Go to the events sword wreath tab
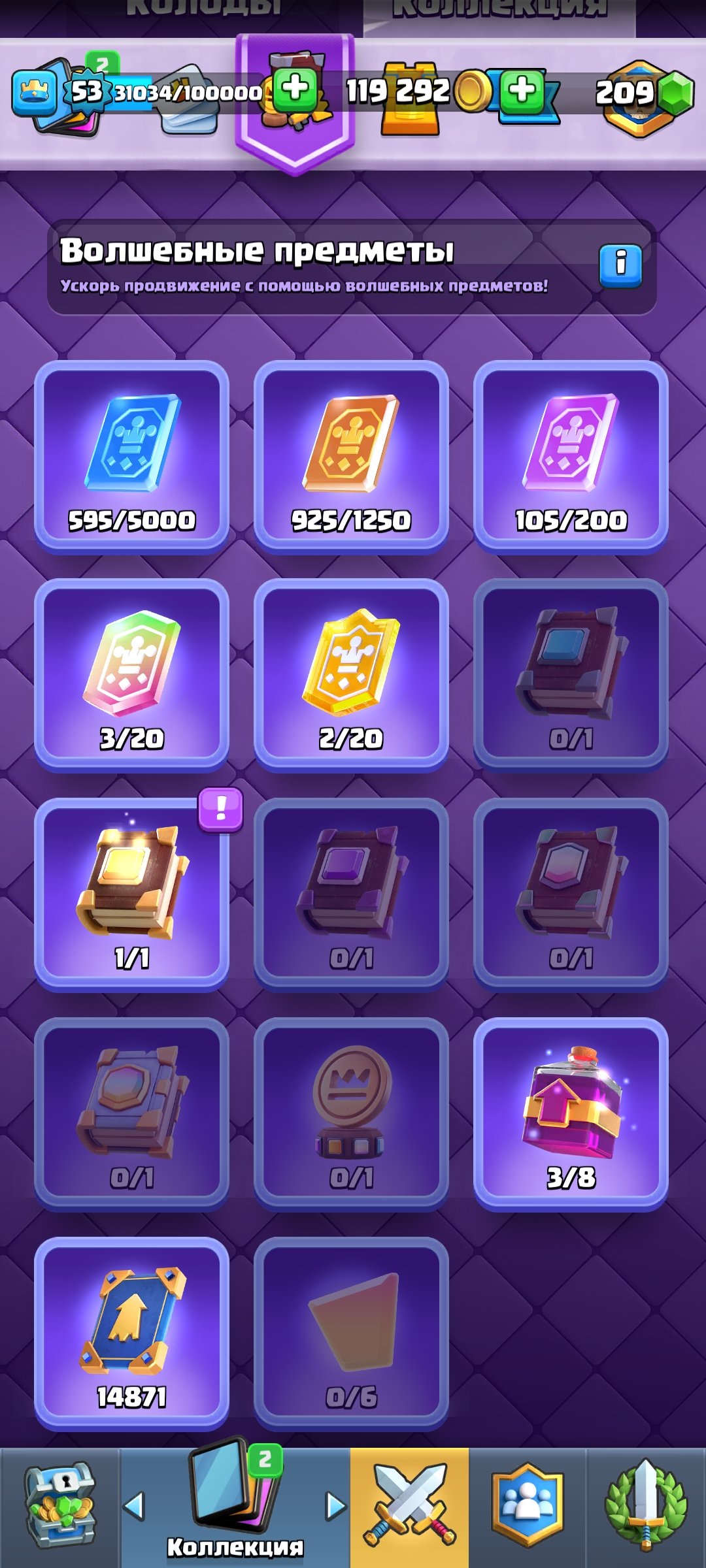706x1568 pixels. [x=646, y=1507]
